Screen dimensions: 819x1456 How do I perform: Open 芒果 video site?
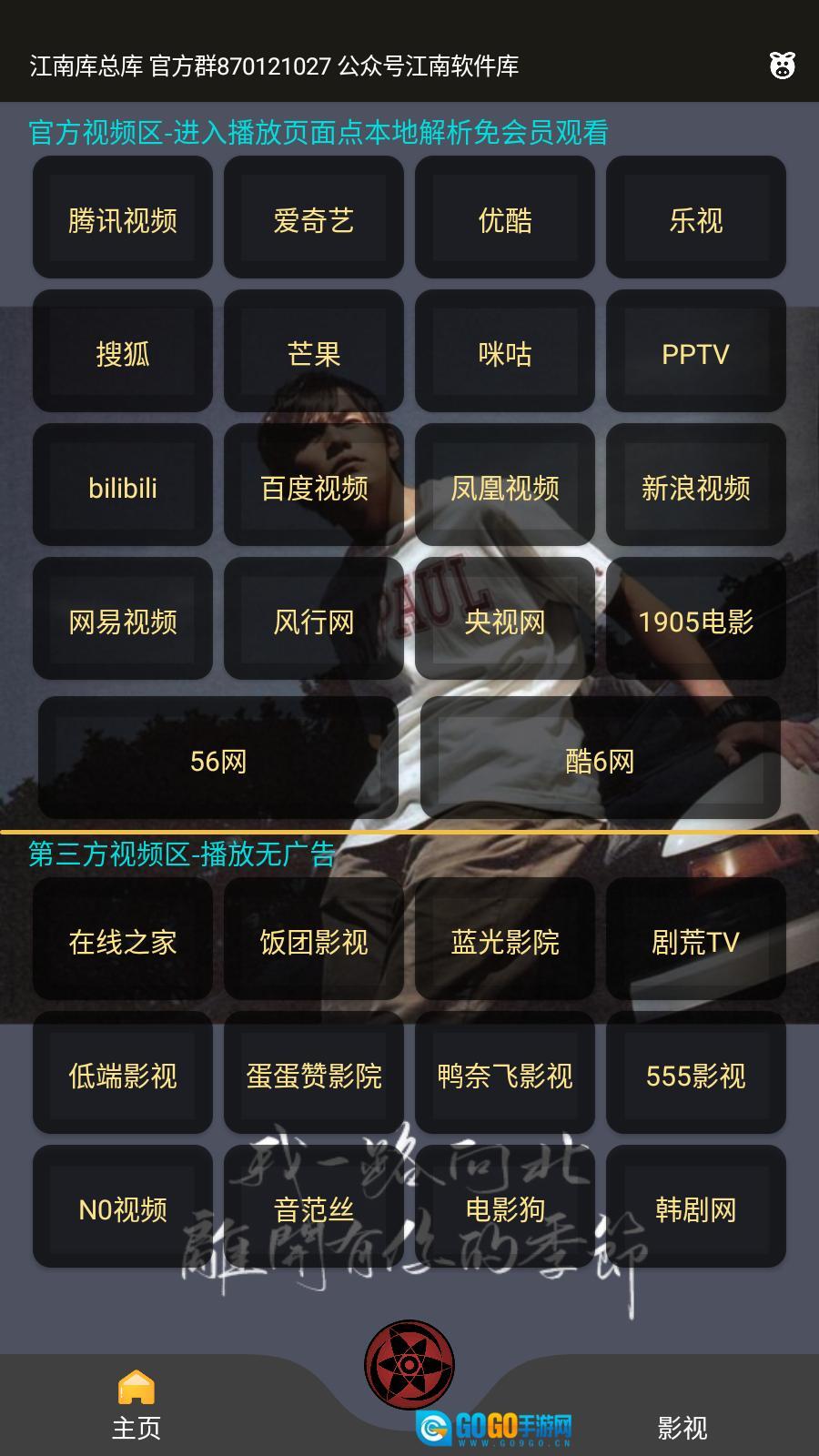[x=314, y=351]
